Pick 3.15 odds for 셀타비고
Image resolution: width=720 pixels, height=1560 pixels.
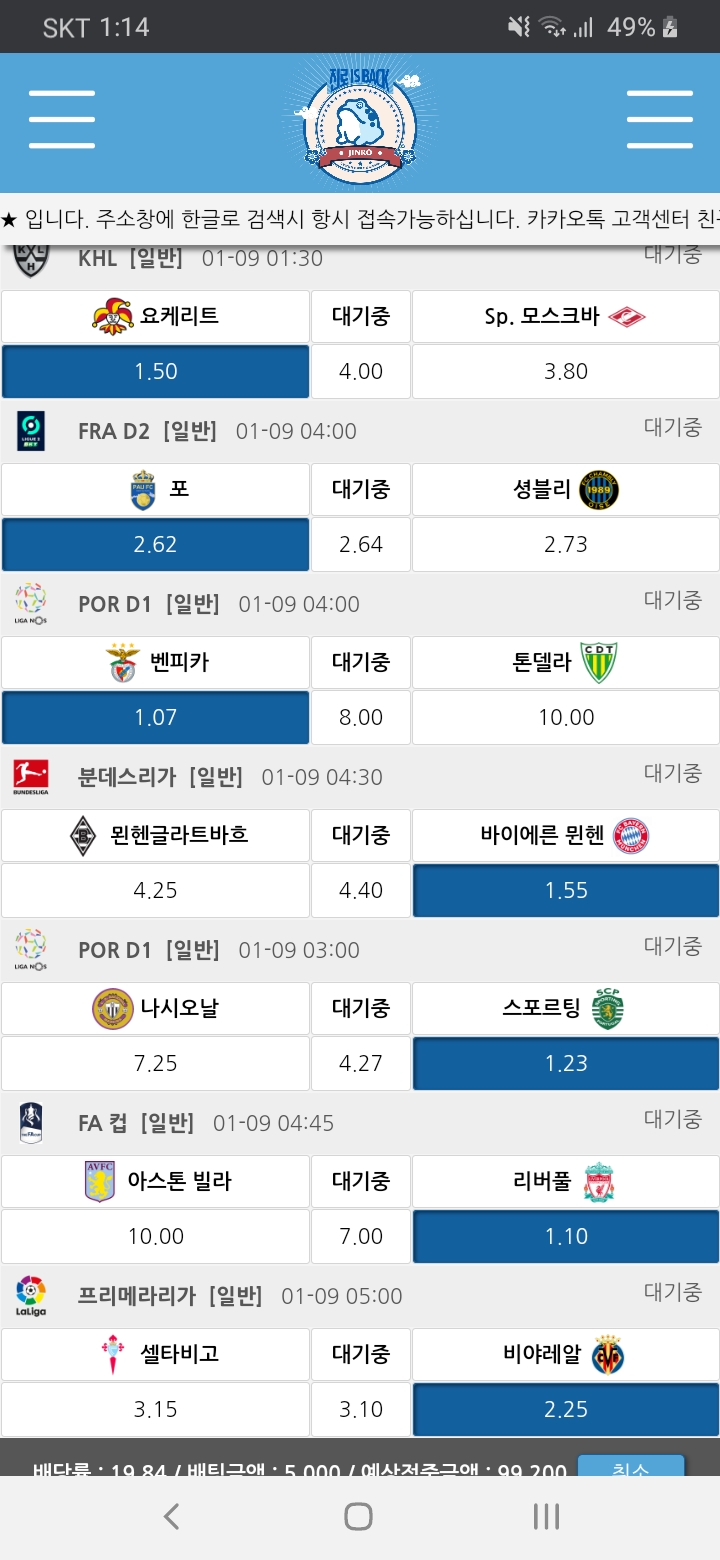point(155,1409)
